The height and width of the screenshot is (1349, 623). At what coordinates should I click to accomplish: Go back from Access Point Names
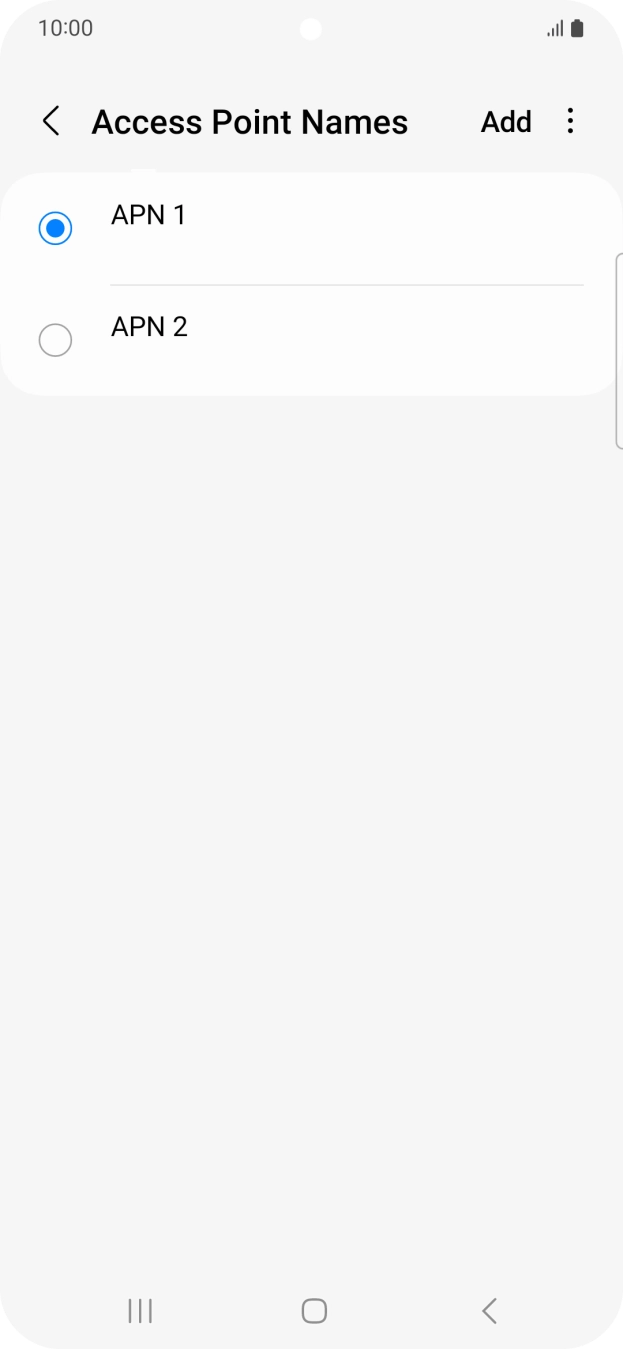[51, 122]
